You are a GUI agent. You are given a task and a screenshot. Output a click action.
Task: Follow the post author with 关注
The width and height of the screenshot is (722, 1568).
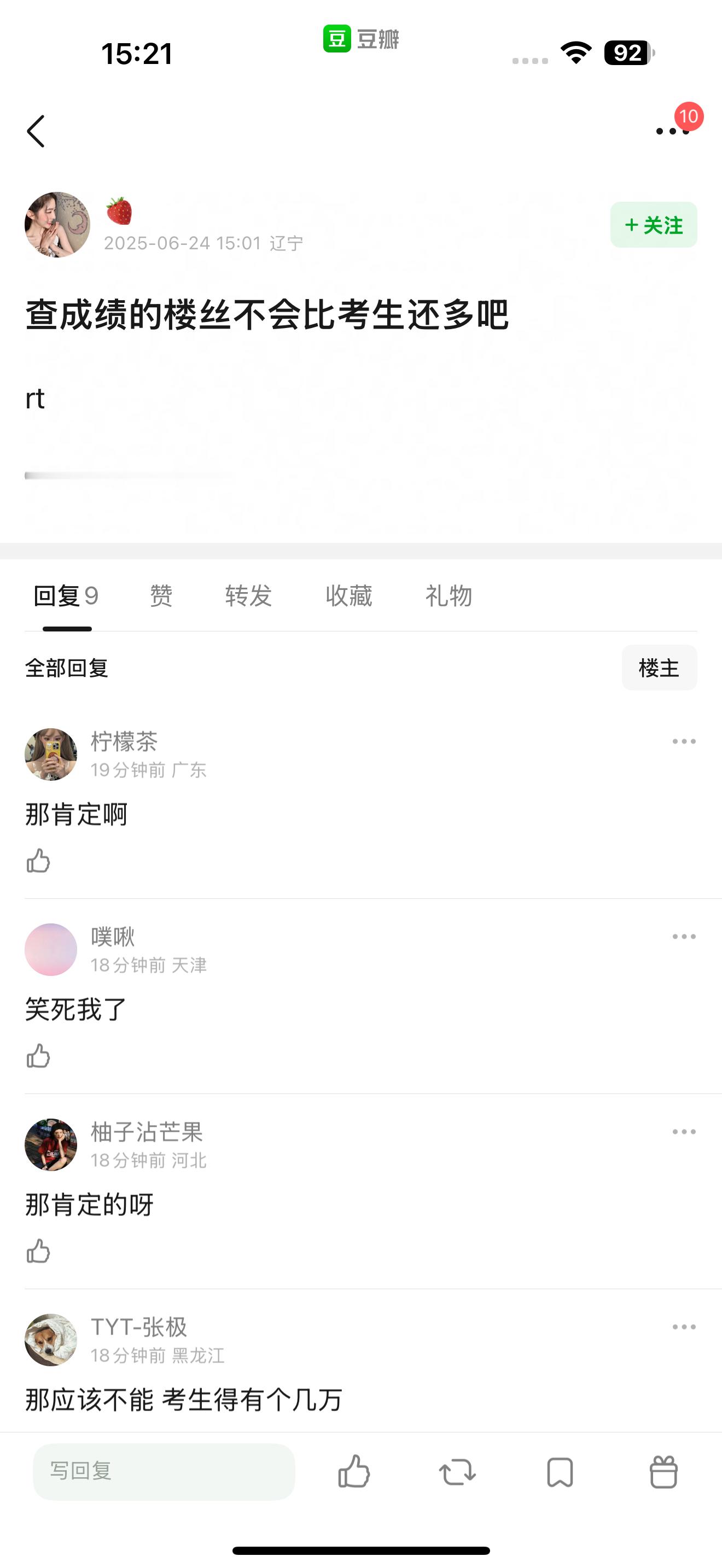point(653,225)
